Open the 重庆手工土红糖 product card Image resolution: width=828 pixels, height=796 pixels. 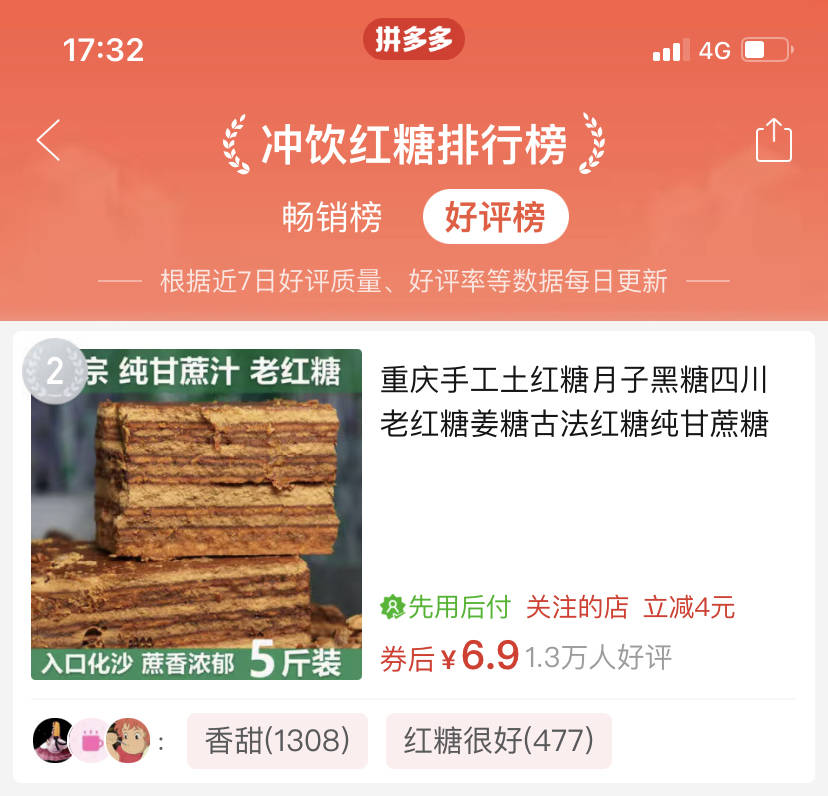(x=574, y=400)
